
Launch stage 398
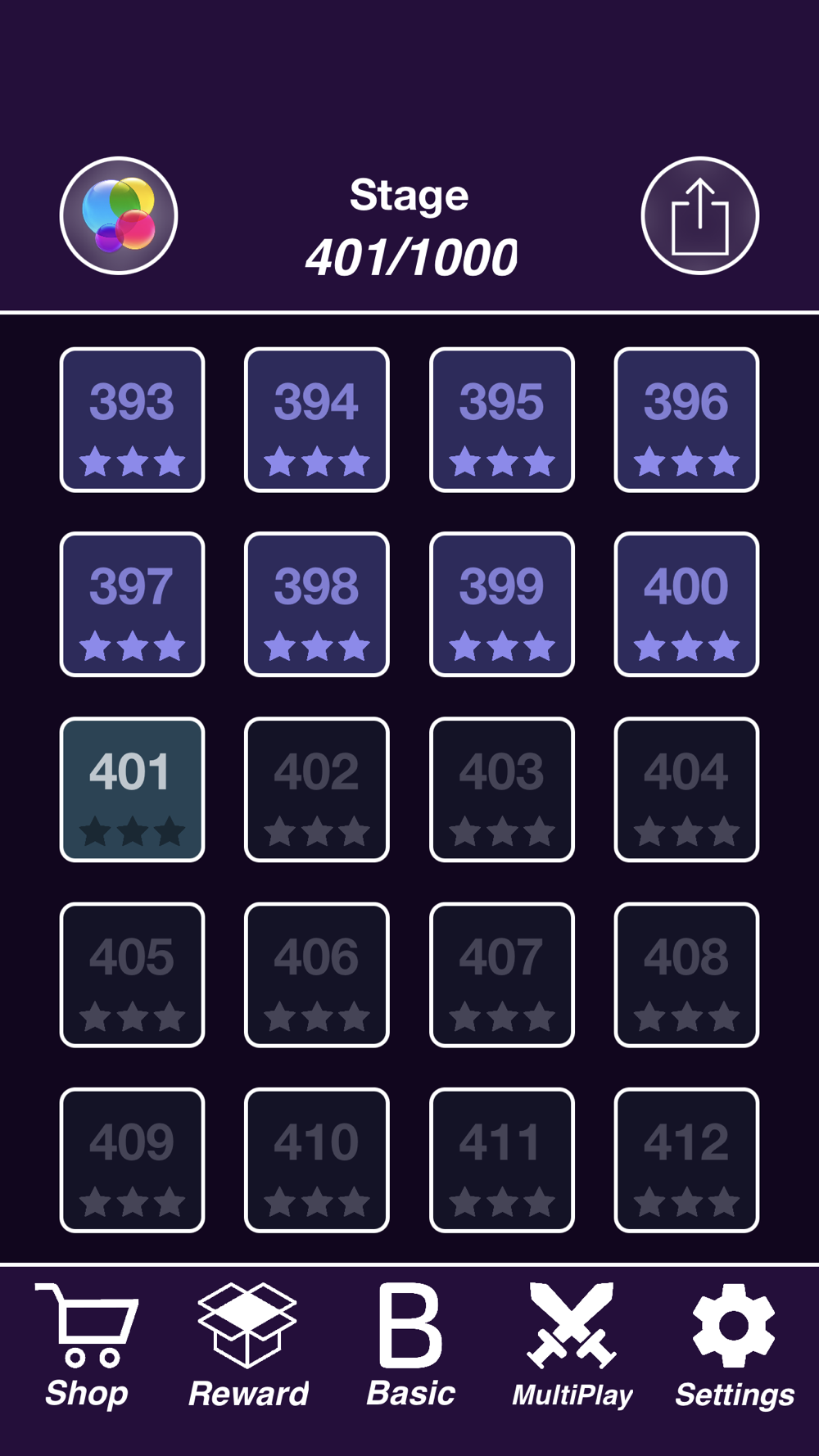[x=317, y=604]
